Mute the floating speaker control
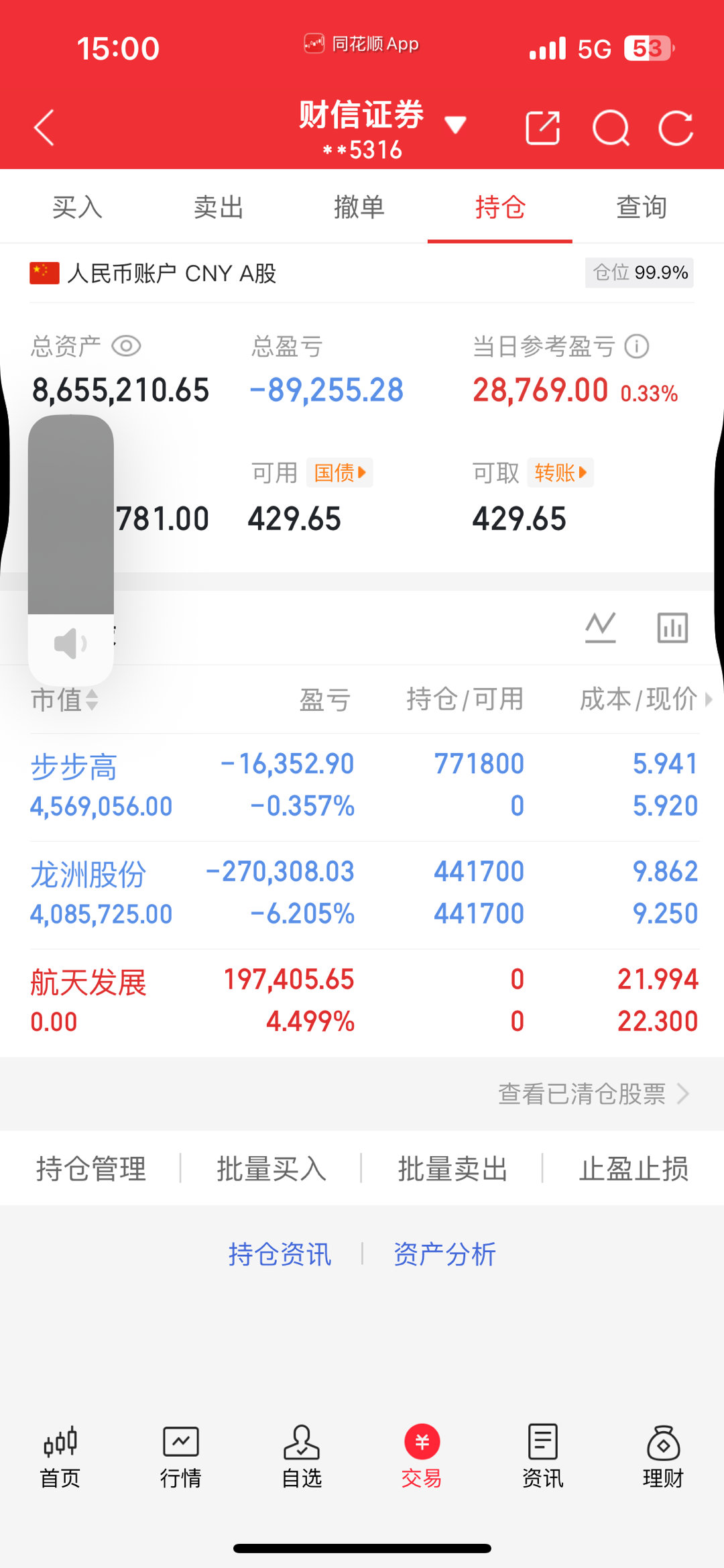This screenshot has width=724, height=1568. coord(70,642)
